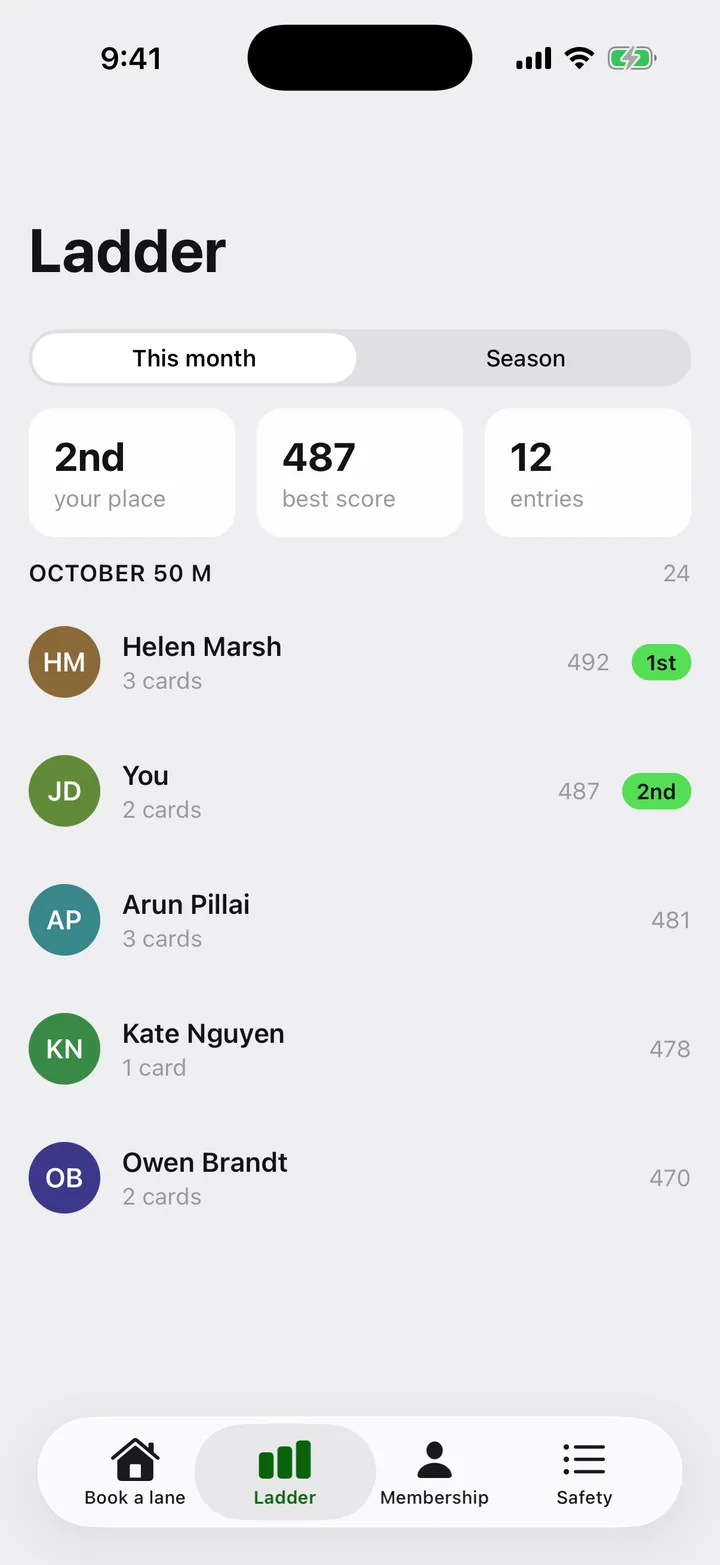Open Helen Marsh's ladder entry
Image resolution: width=720 pixels, height=1565 pixels.
click(360, 662)
